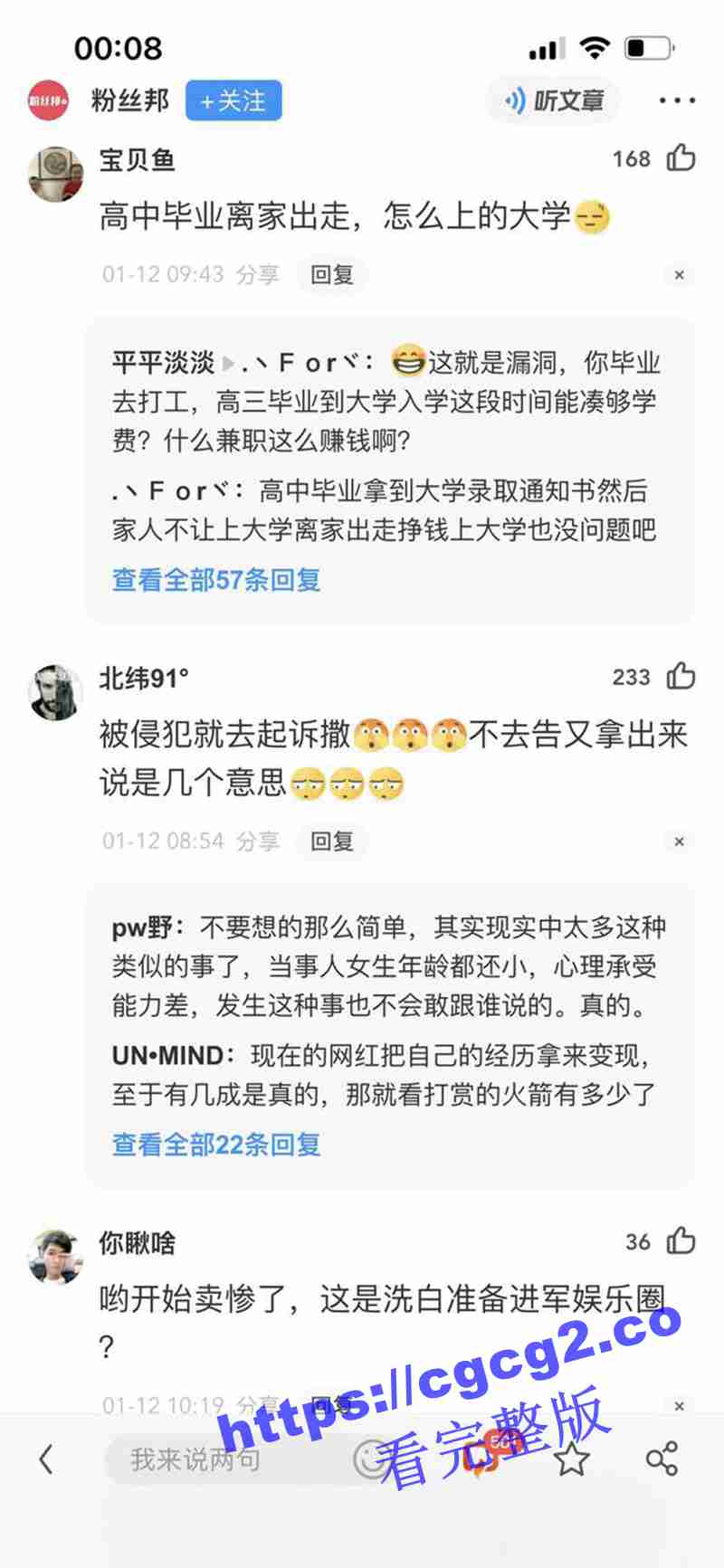The height and width of the screenshot is (1568, 724).
Task: Listen to the article via 听文章
Action: point(554,100)
